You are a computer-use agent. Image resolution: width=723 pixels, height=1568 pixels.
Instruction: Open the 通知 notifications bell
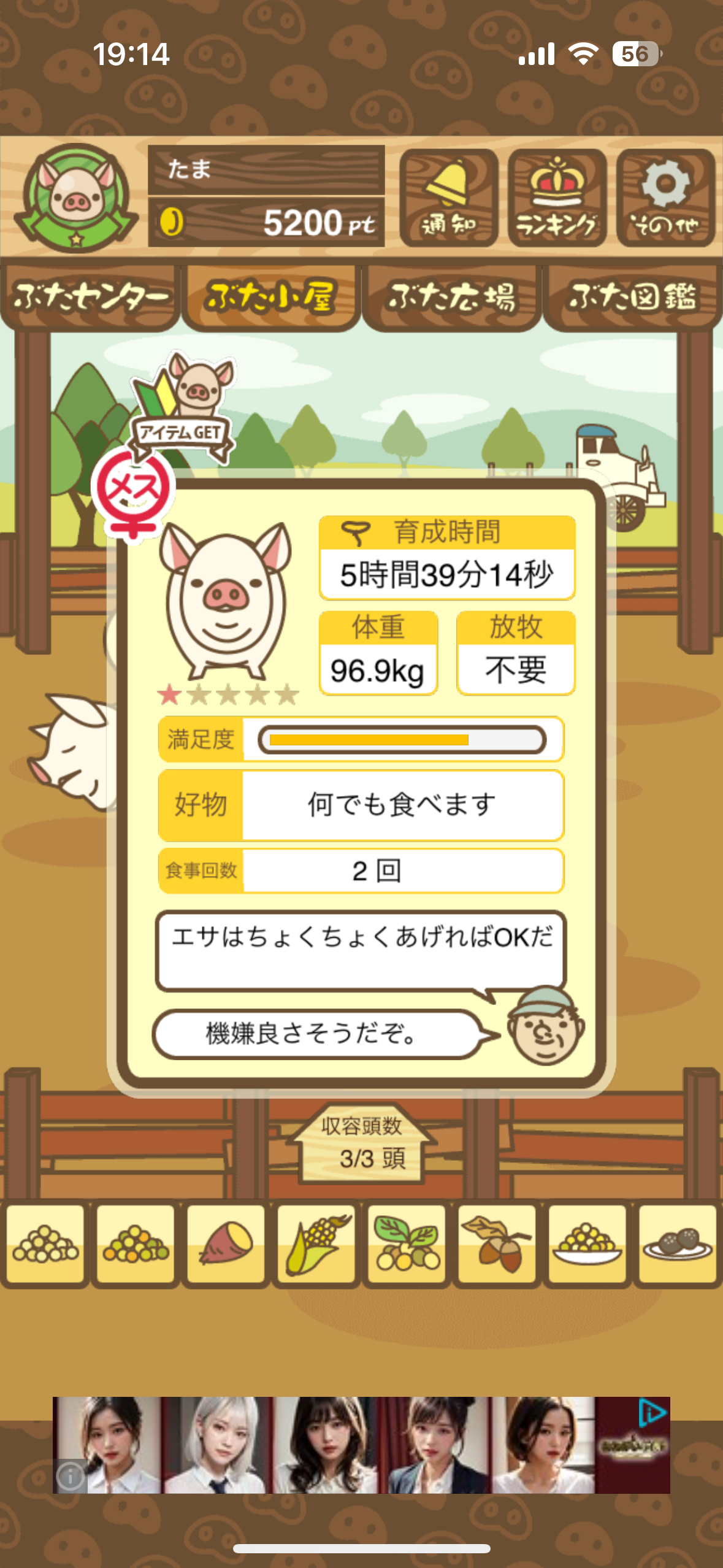pos(448,198)
